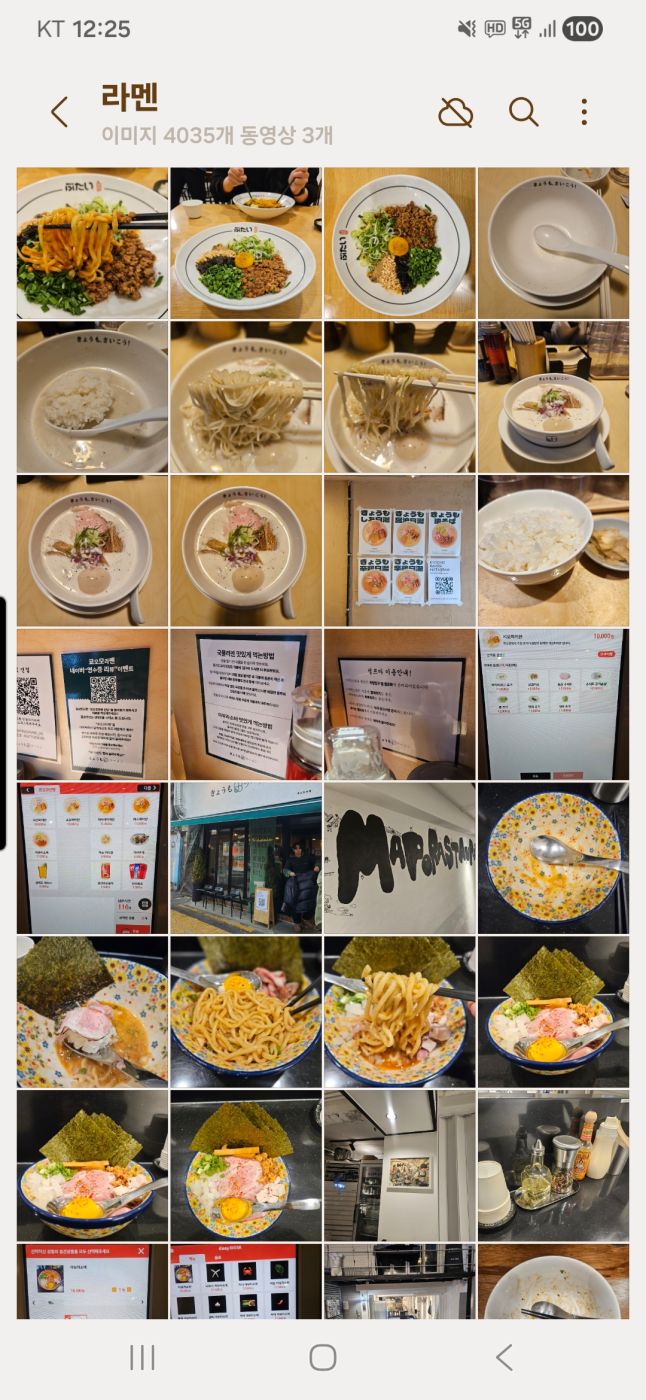Open photo of empty white bowl with spoon

click(553, 243)
